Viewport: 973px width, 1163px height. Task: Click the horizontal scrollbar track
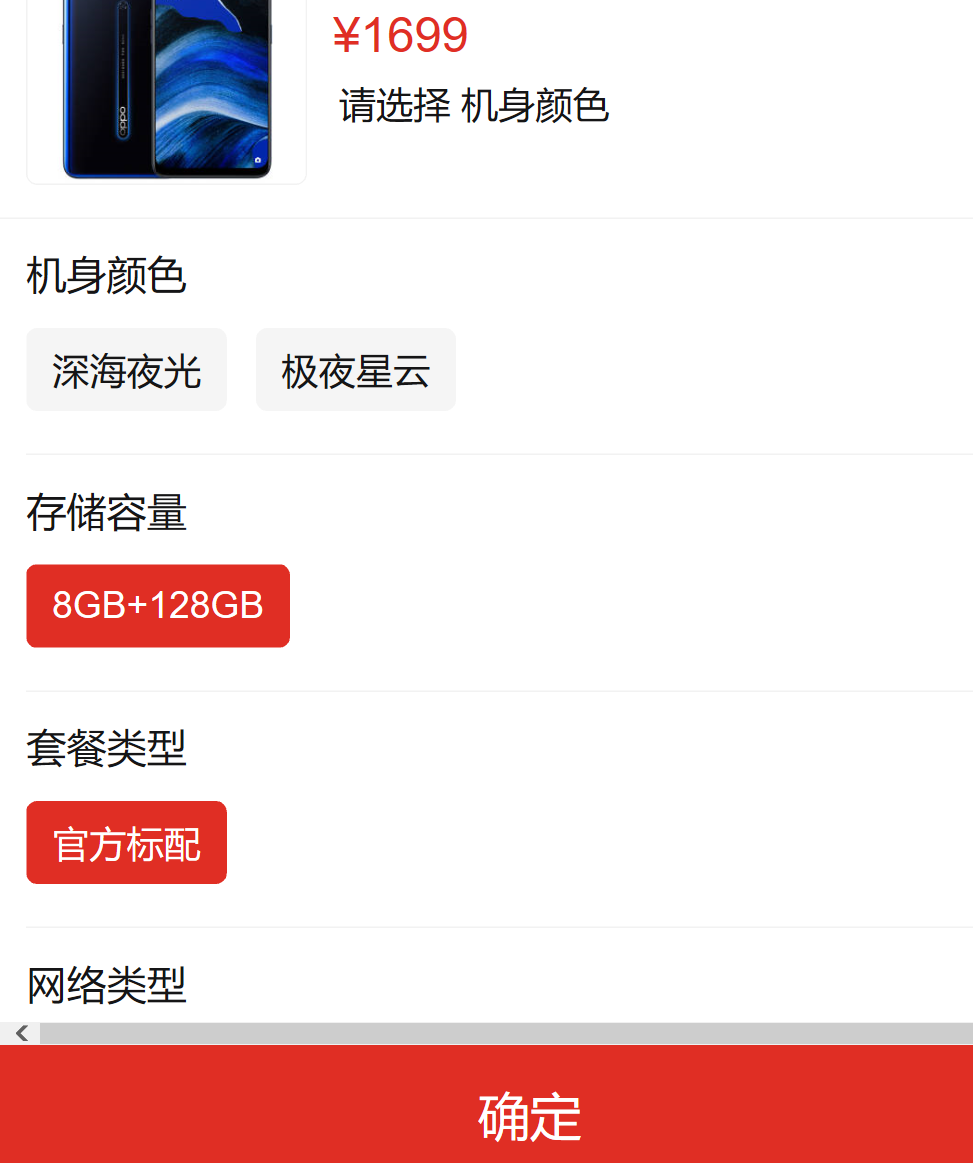click(x=500, y=1031)
